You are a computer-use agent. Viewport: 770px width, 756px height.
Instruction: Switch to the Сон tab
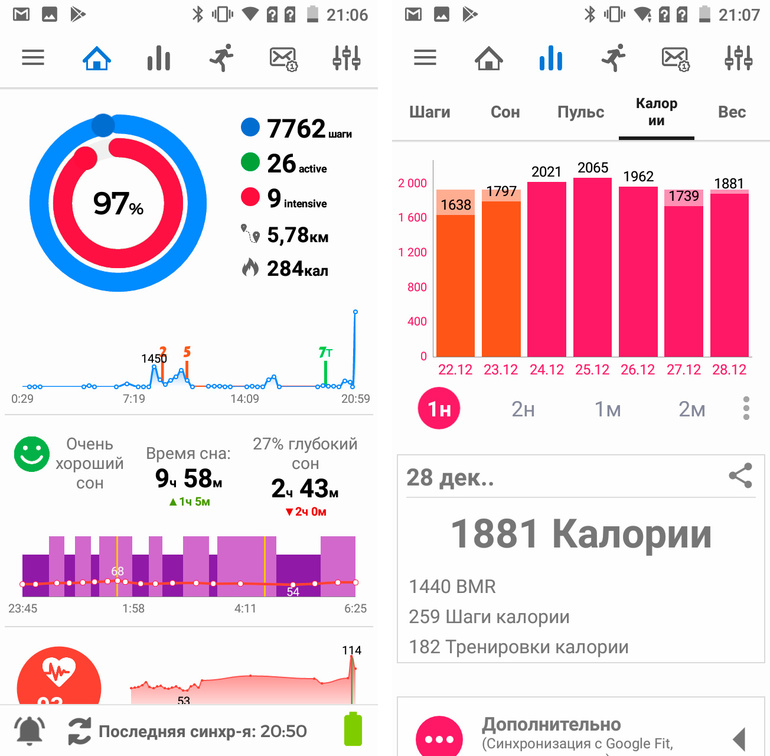coord(505,112)
